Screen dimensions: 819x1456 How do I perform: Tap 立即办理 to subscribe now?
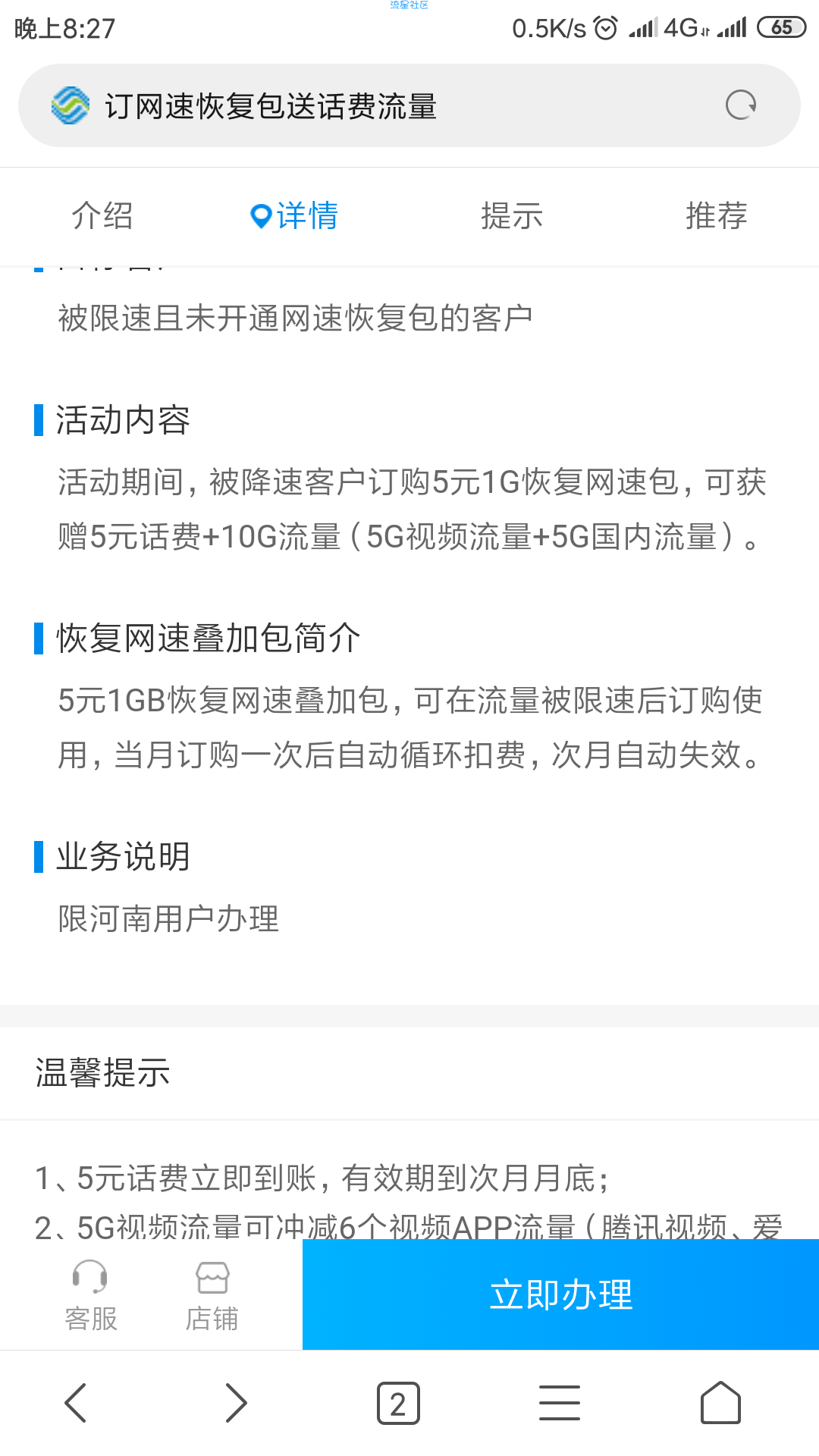click(x=560, y=1294)
